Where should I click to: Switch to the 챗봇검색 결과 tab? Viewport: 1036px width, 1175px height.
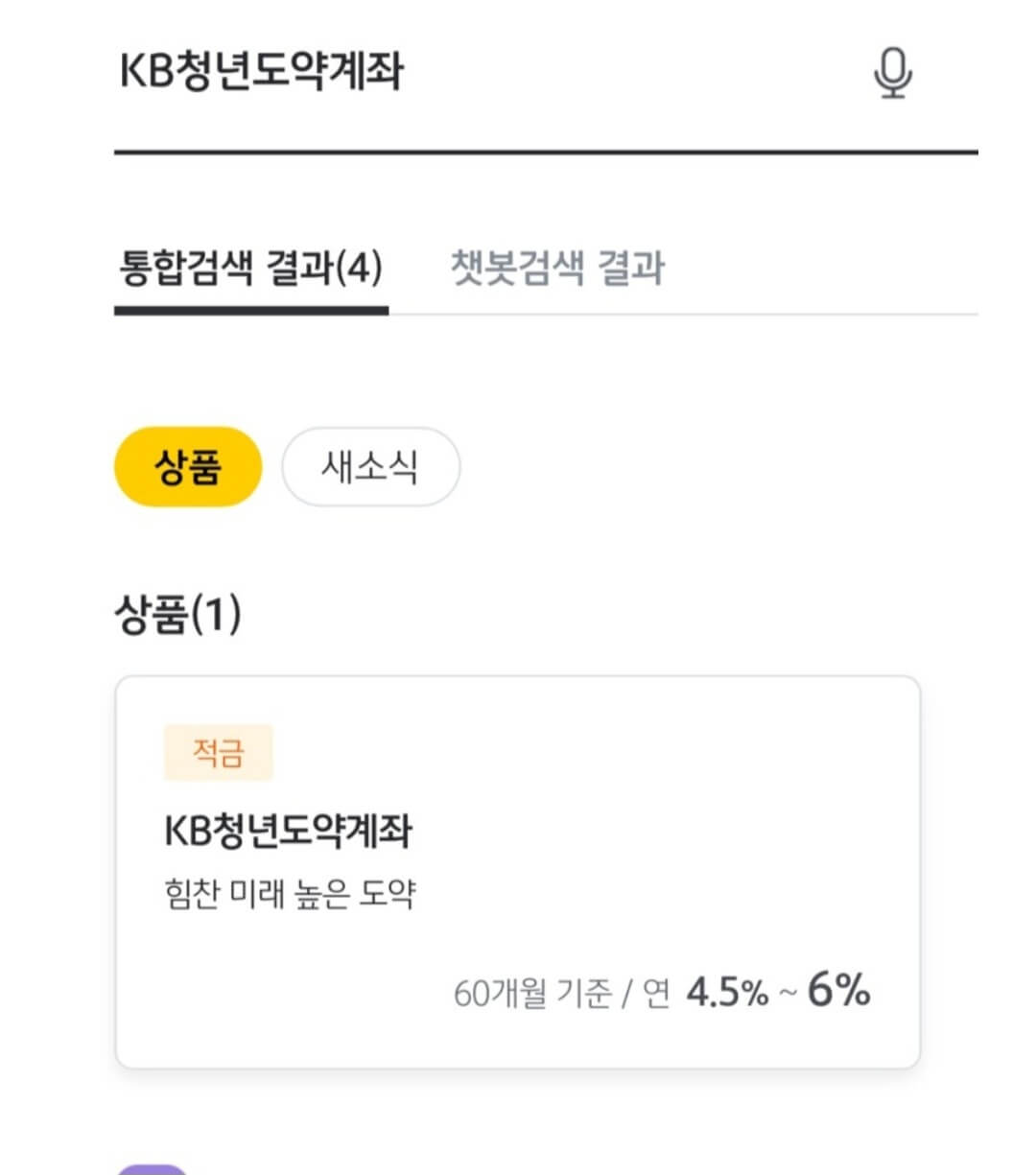pyautogui.click(x=554, y=269)
